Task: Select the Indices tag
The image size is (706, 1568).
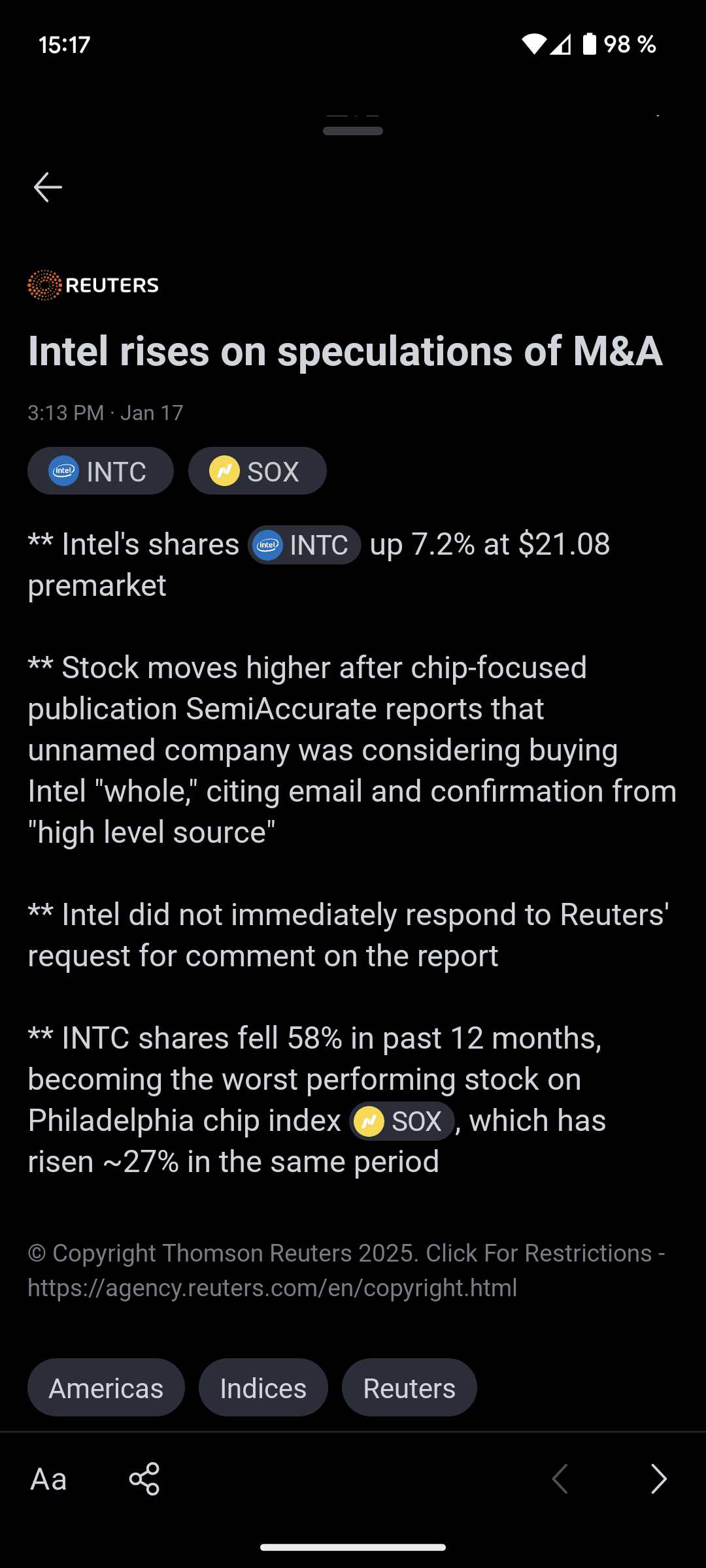Action: (263, 1388)
